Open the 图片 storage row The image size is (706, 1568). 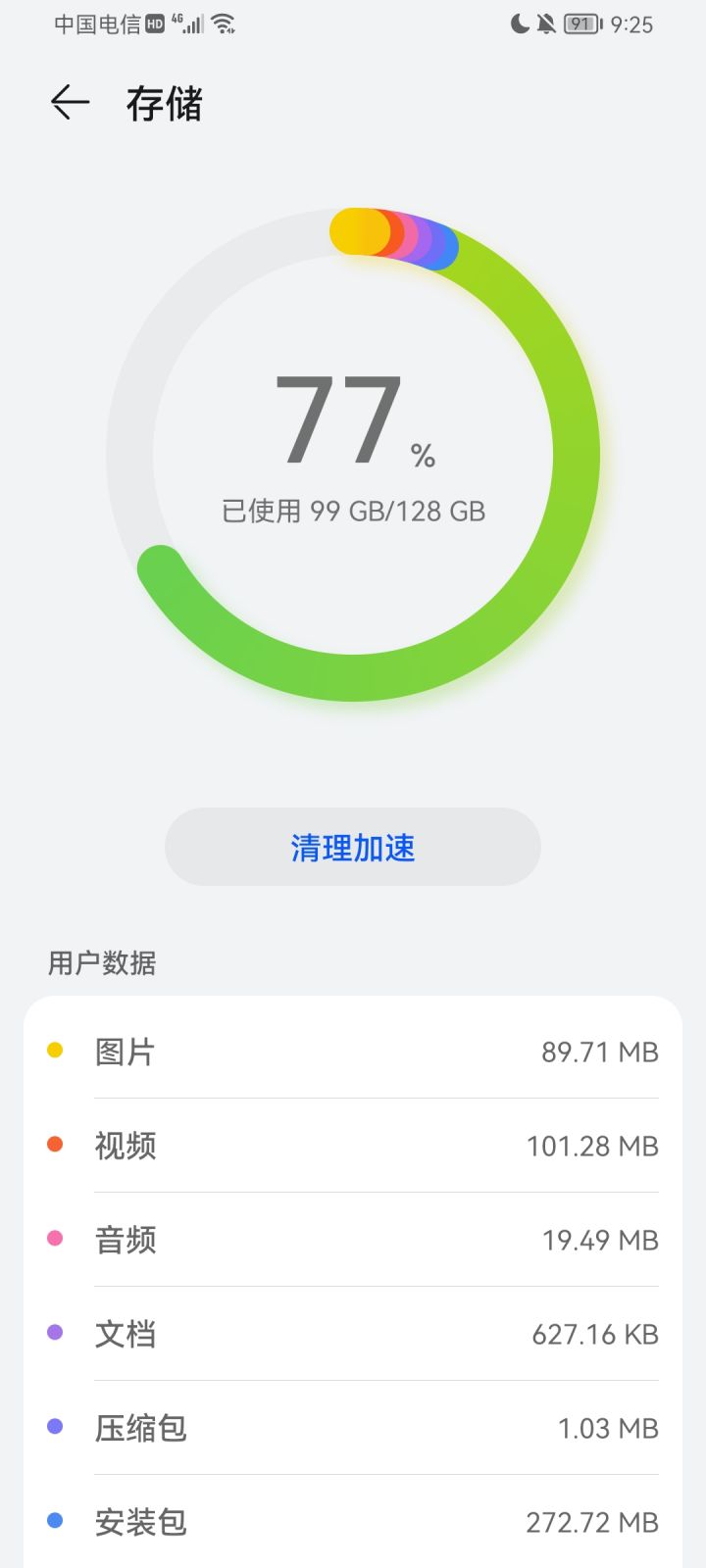(353, 1052)
